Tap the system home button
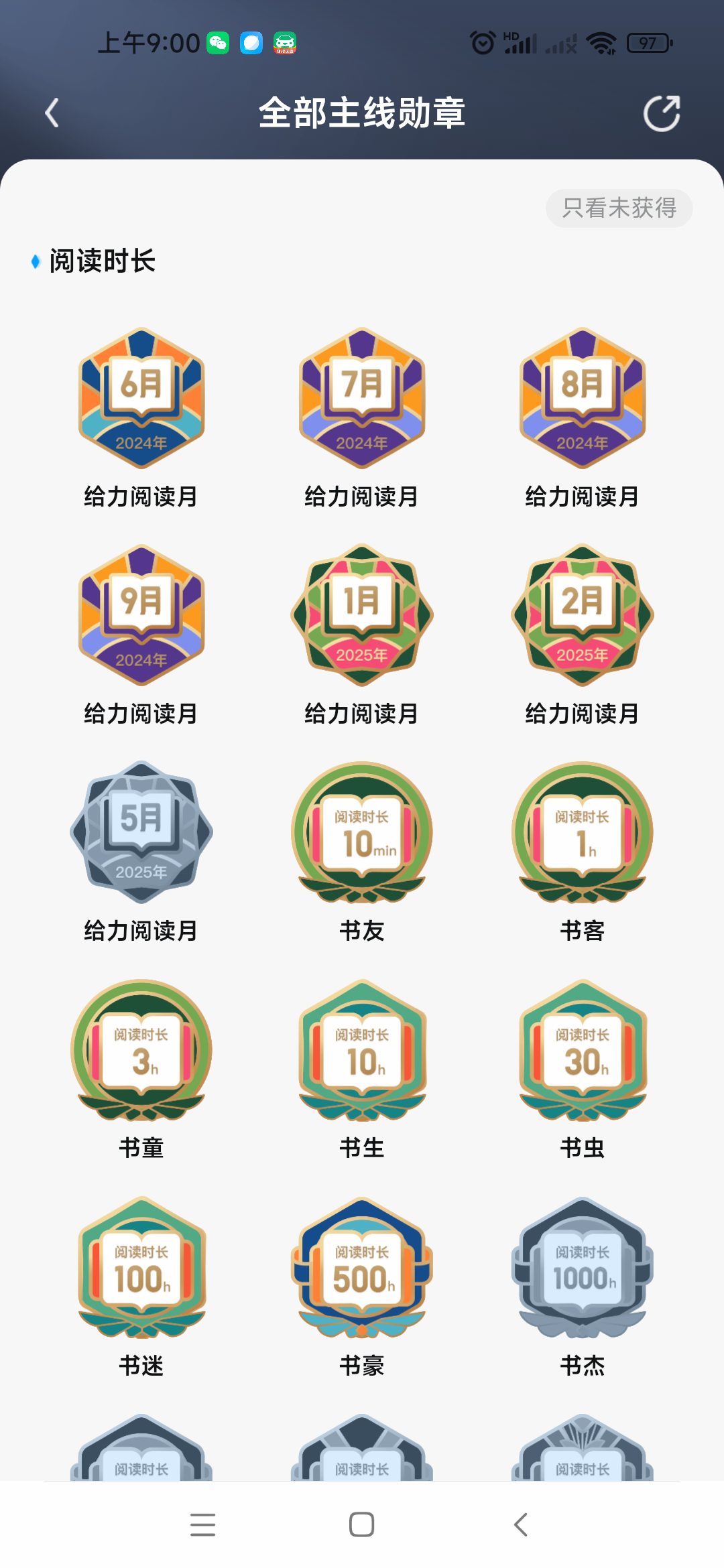 click(361, 1524)
